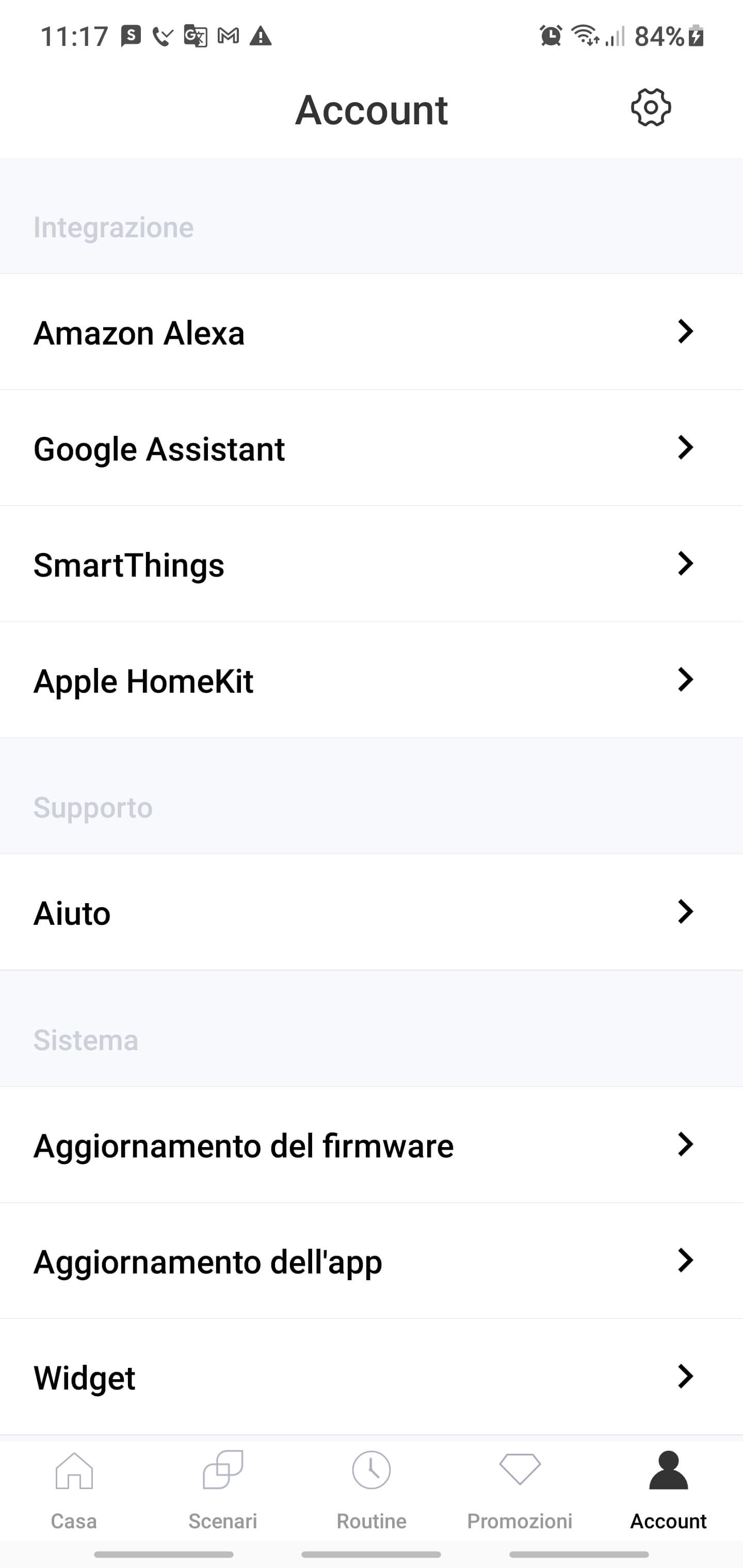743x1568 pixels.
Task: Open the SmartThings row
Action: coord(372,564)
